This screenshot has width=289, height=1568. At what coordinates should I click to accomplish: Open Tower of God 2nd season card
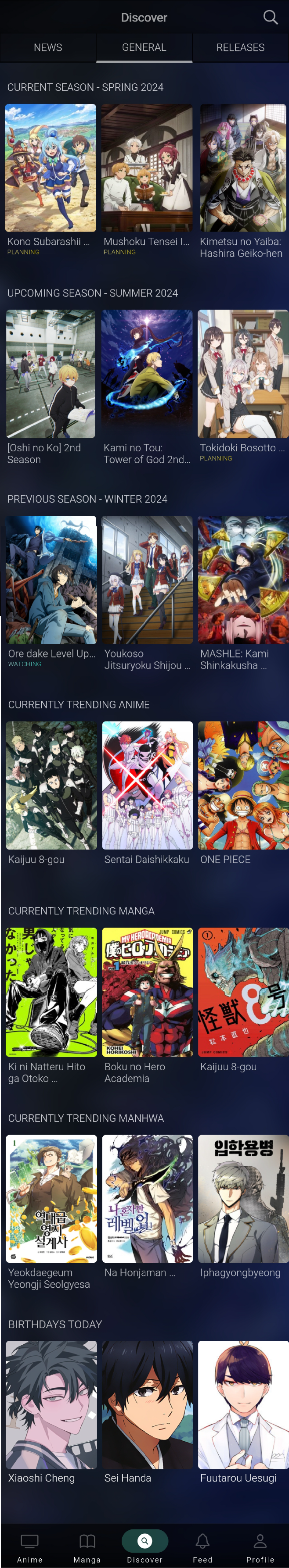147,374
